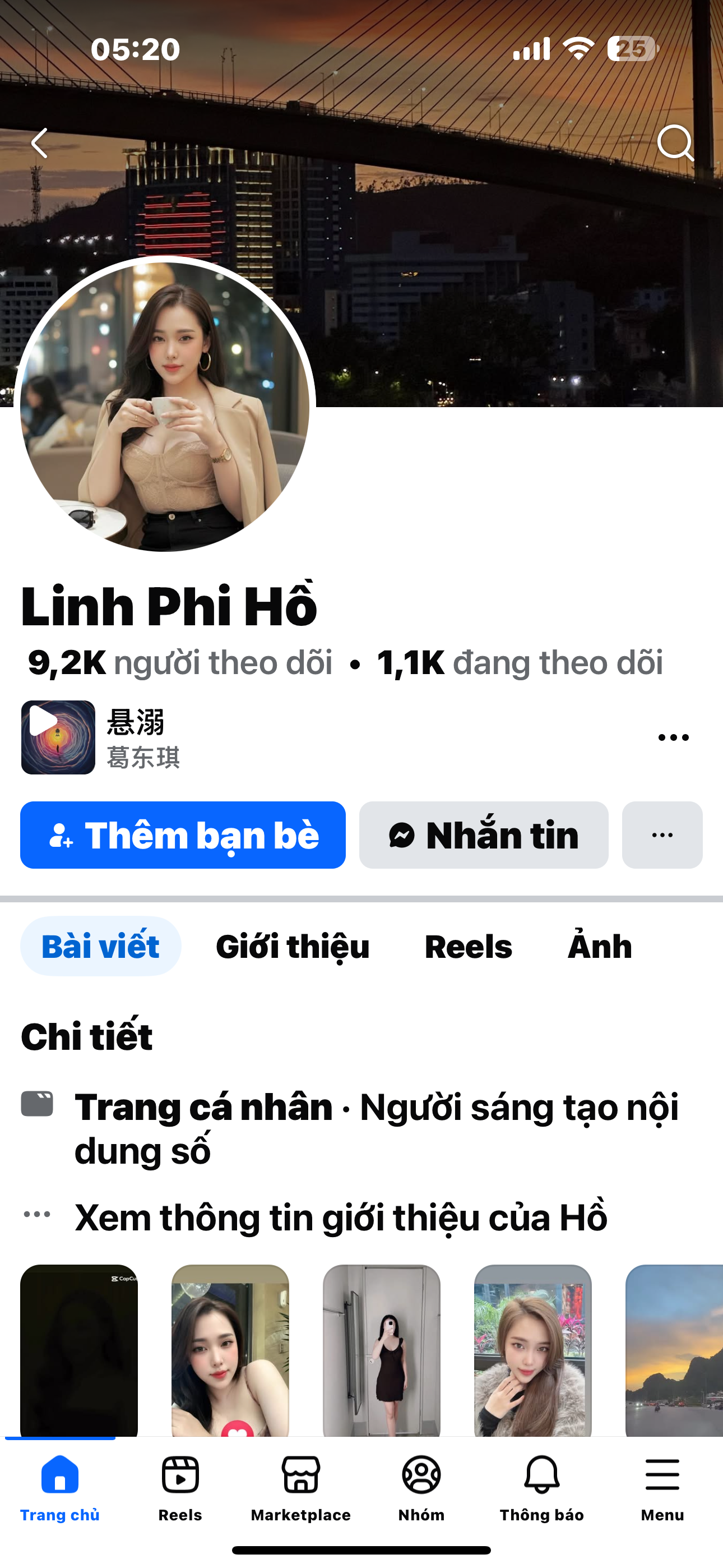Send a message via Nhắn tin
Image resolution: width=723 pixels, height=1568 pixels.
pyautogui.click(x=483, y=835)
